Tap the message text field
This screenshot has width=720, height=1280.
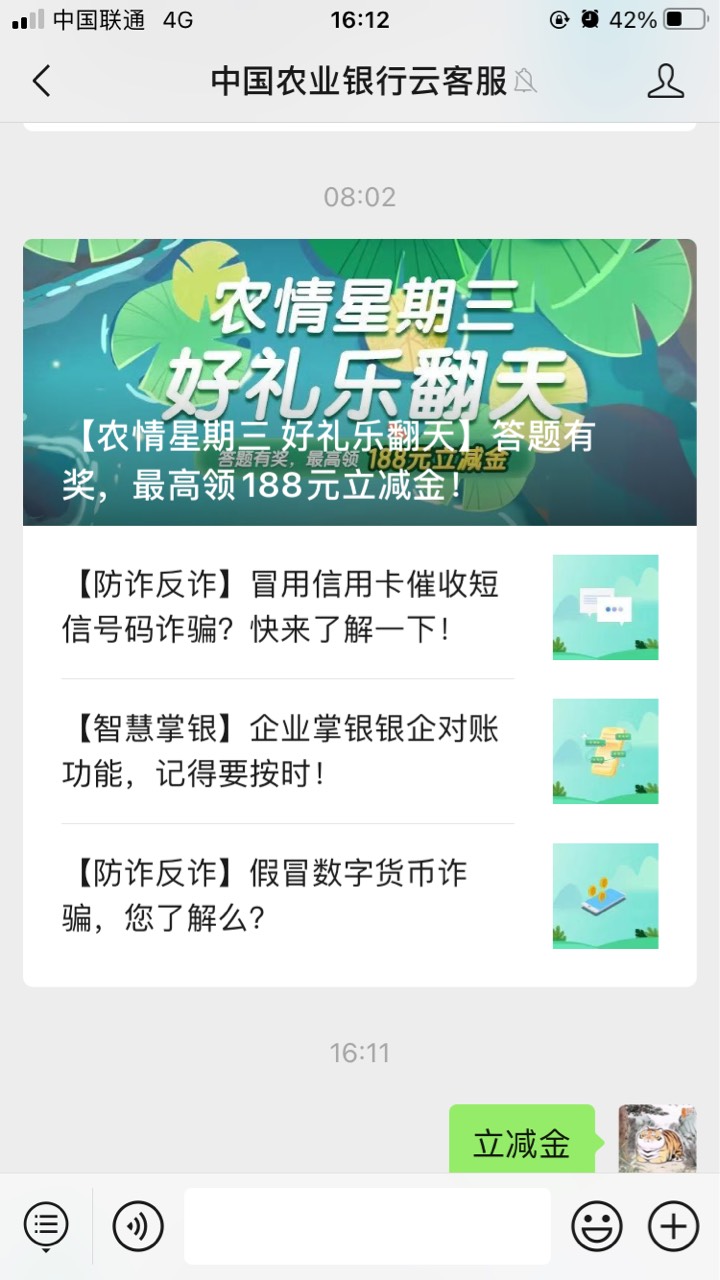[x=367, y=1226]
